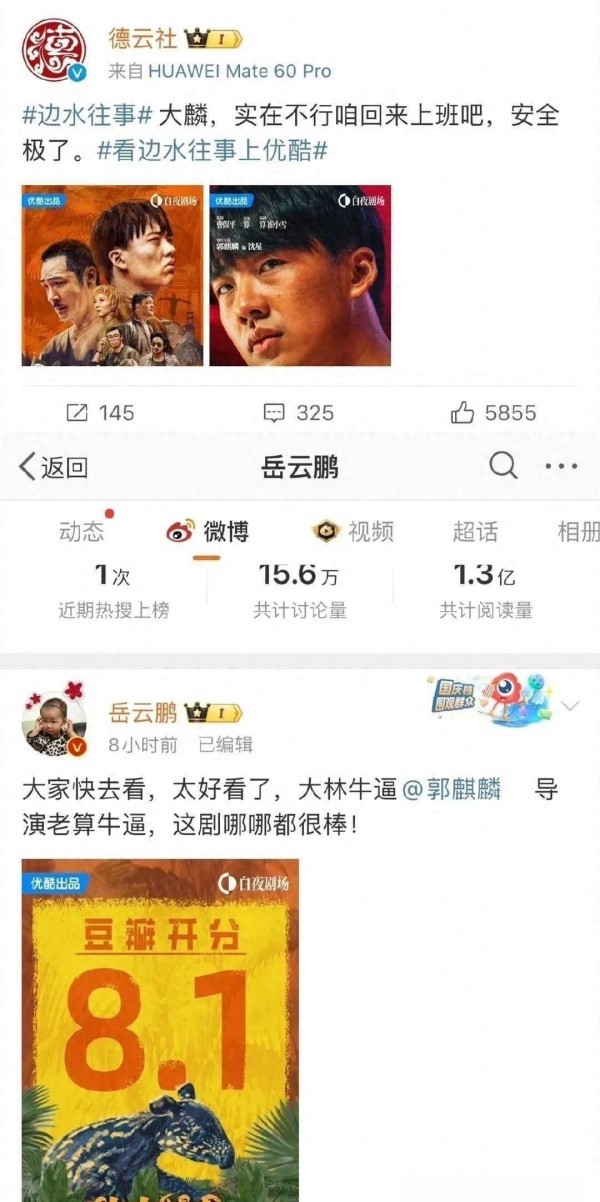Open the 德云社 profile avatar
This screenshot has height=1202, width=600.
(x=55, y=54)
